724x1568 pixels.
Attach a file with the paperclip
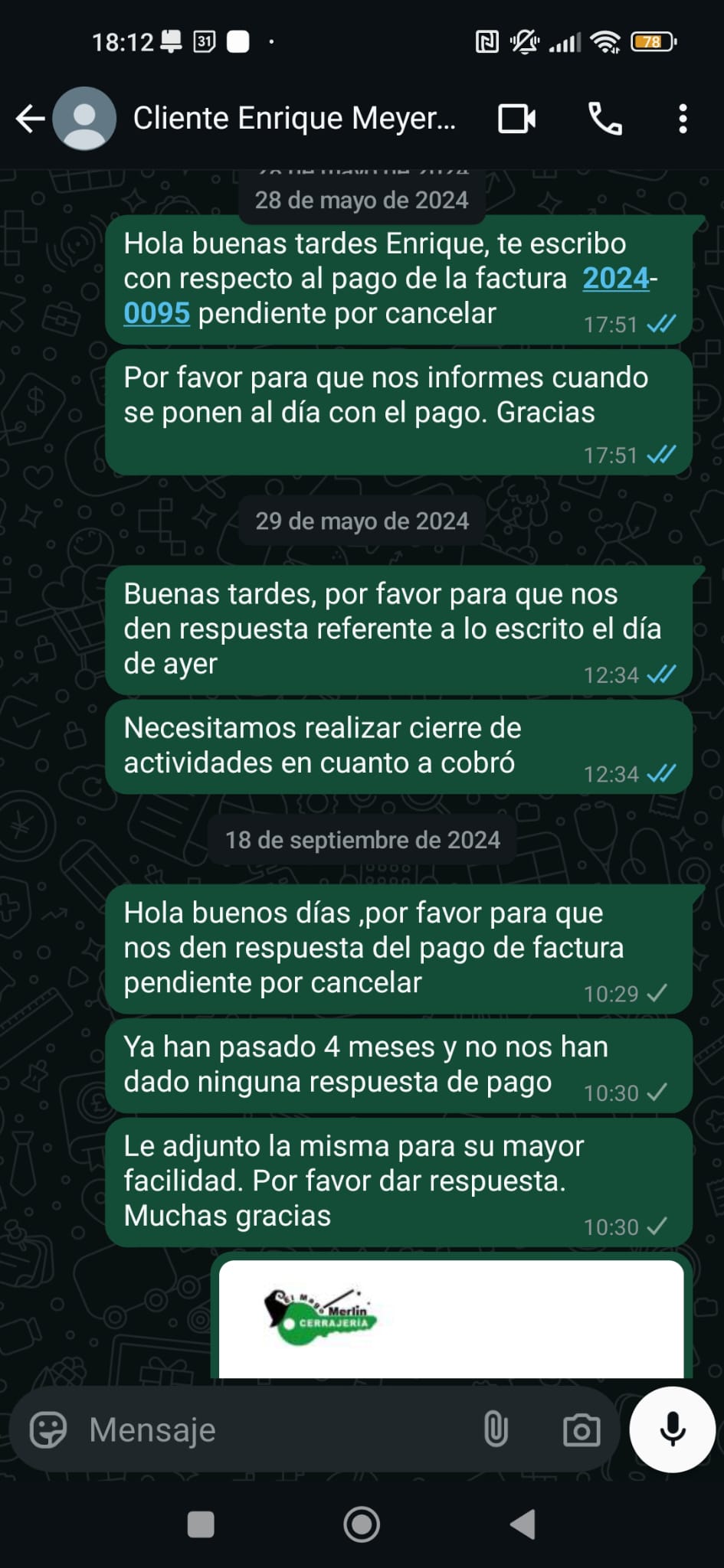[496, 1429]
